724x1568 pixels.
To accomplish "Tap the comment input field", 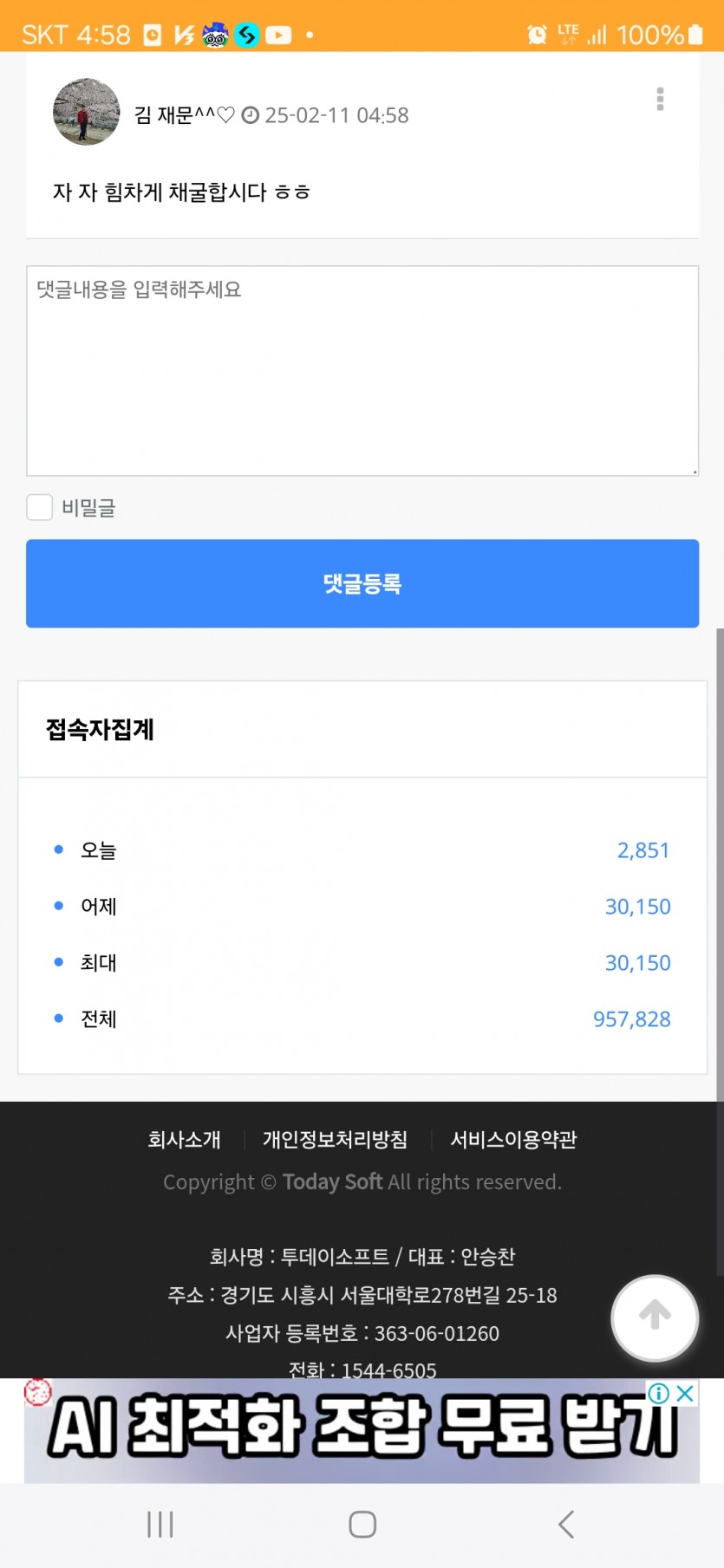I will click(362, 371).
